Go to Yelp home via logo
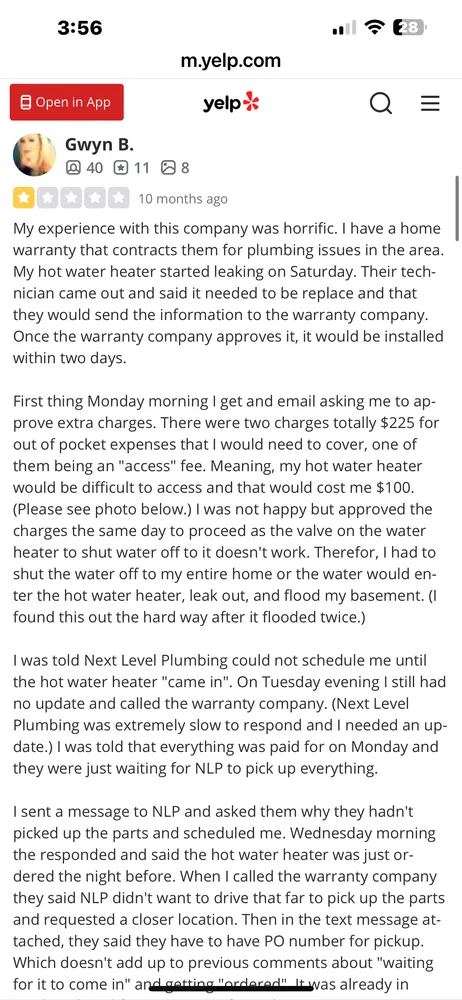The width and height of the screenshot is (462, 1000). coord(232,103)
